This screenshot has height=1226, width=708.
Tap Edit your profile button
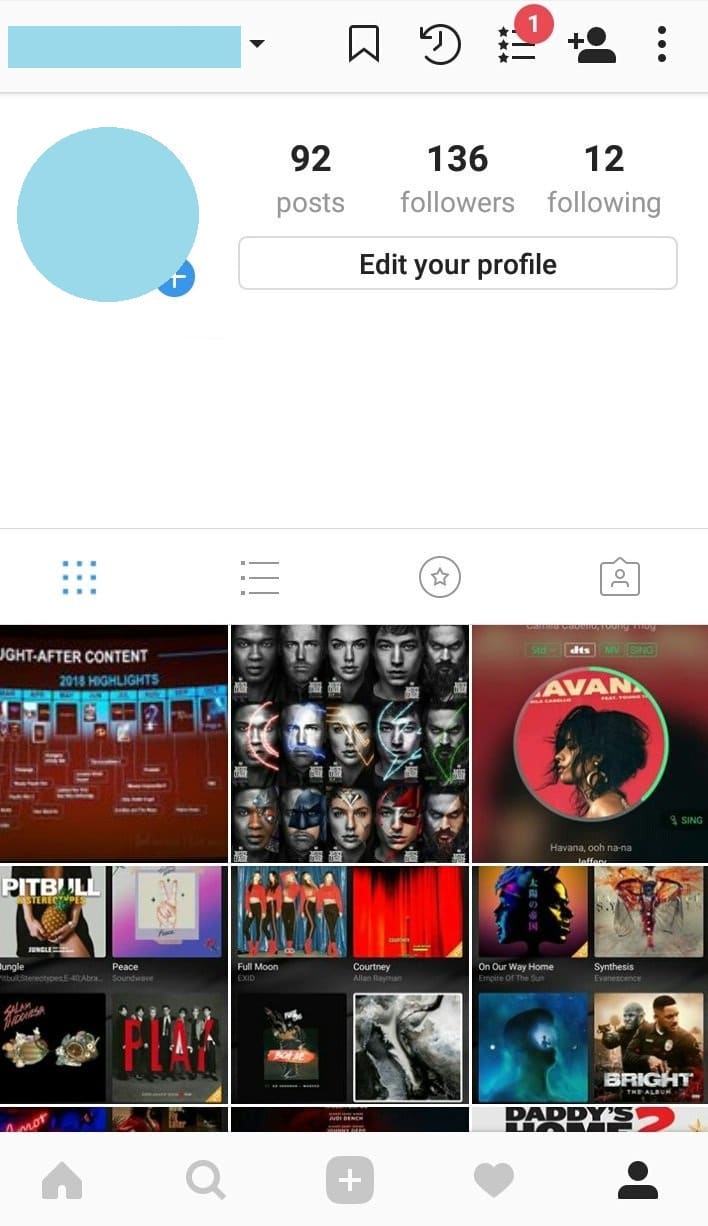(x=457, y=264)
